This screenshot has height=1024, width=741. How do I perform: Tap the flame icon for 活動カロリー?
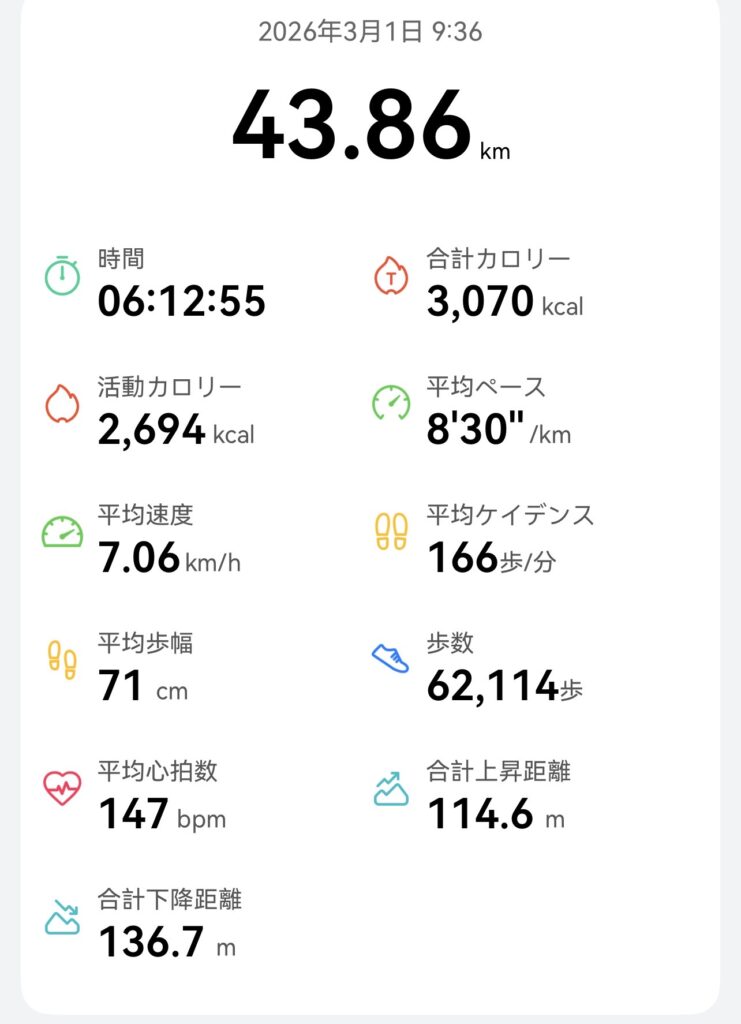[x=64, y=402]
